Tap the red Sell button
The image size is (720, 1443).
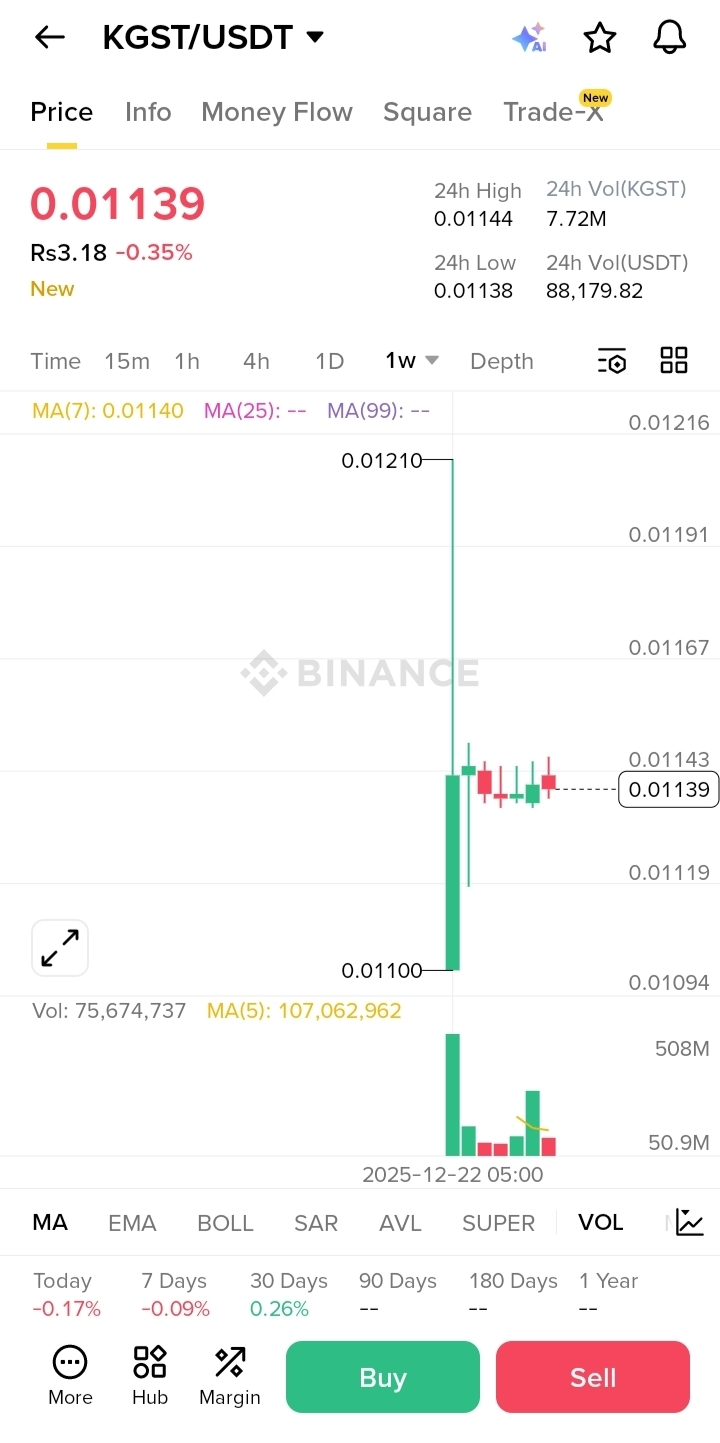[x=593, y=1377]
